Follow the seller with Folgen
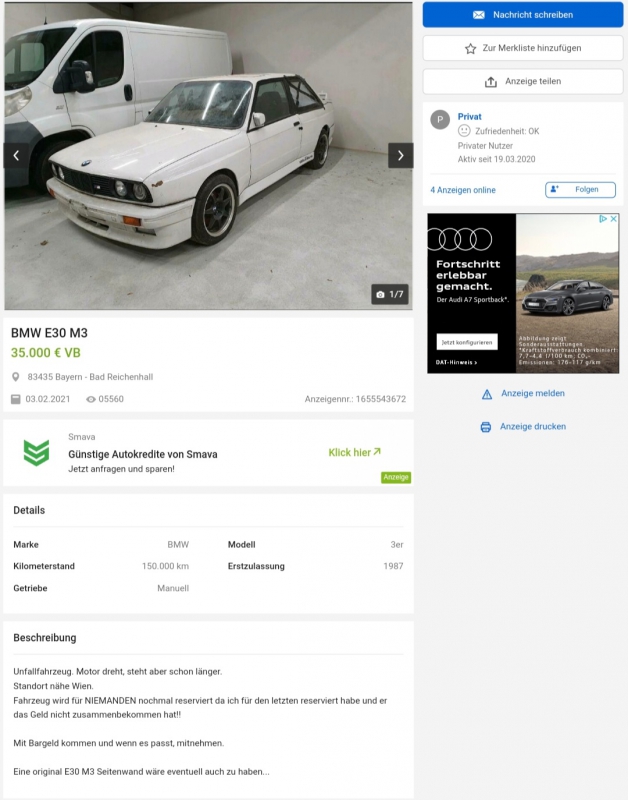The width and height of the screenshot is (628, 800). [x=580, y=190]
